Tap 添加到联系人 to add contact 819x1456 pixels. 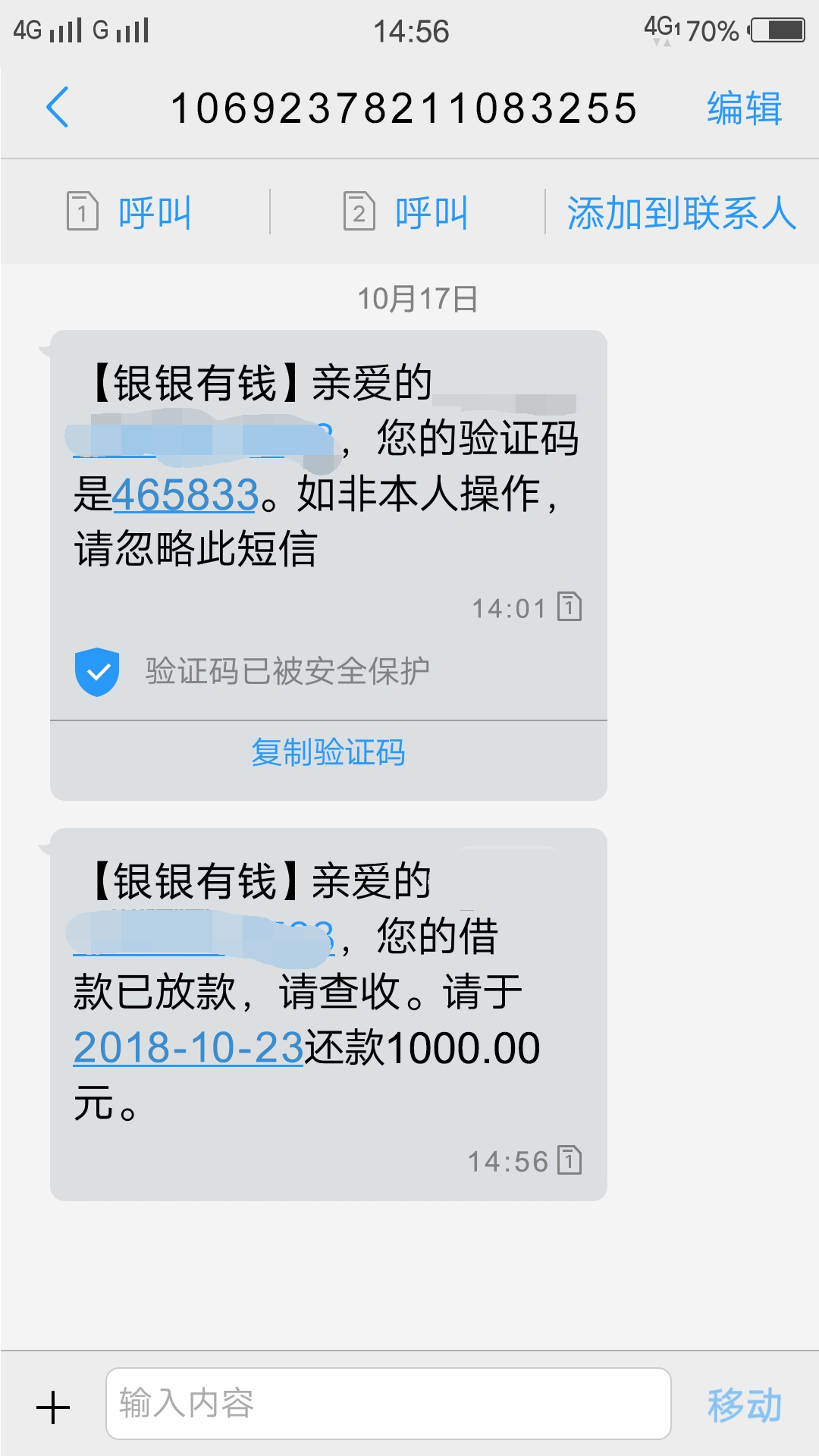click(682, 212)
